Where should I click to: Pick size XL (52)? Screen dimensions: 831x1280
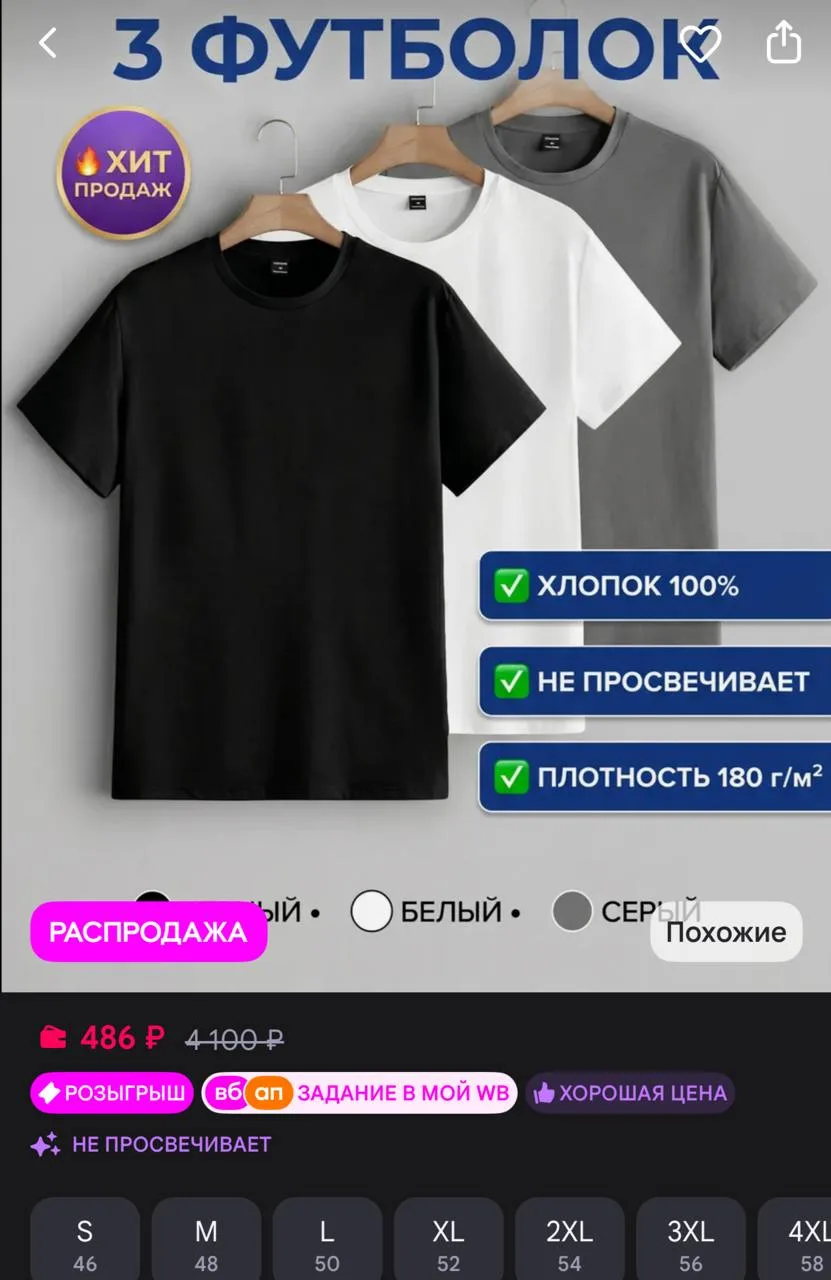[448, 1240]
